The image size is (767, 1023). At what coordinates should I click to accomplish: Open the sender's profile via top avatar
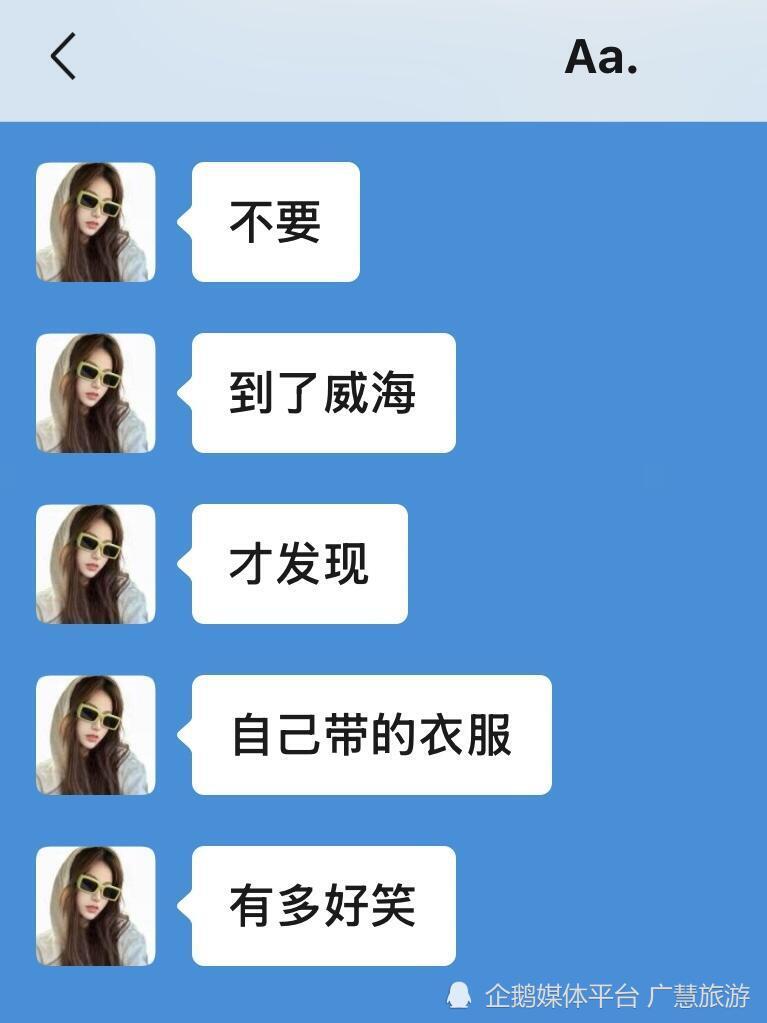pyautogui.click(x=95, y=220)
